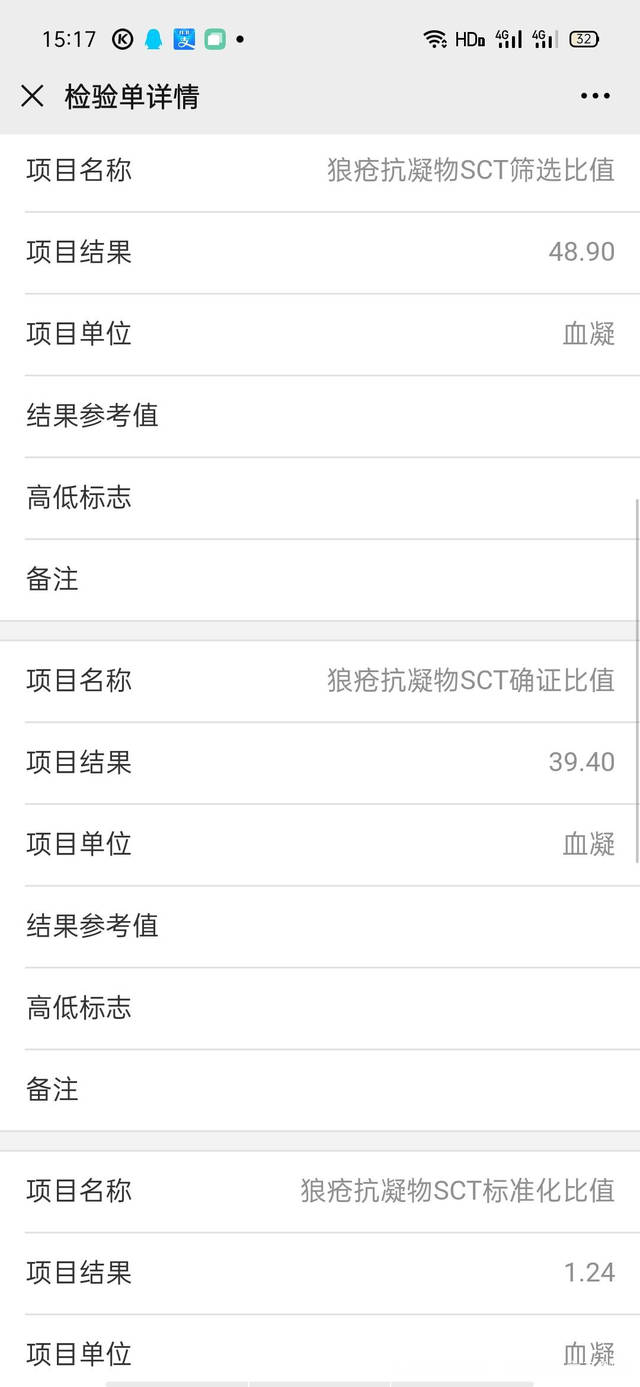Open the three-dot overflow menu
The image size is (640, 1387).
595,96
